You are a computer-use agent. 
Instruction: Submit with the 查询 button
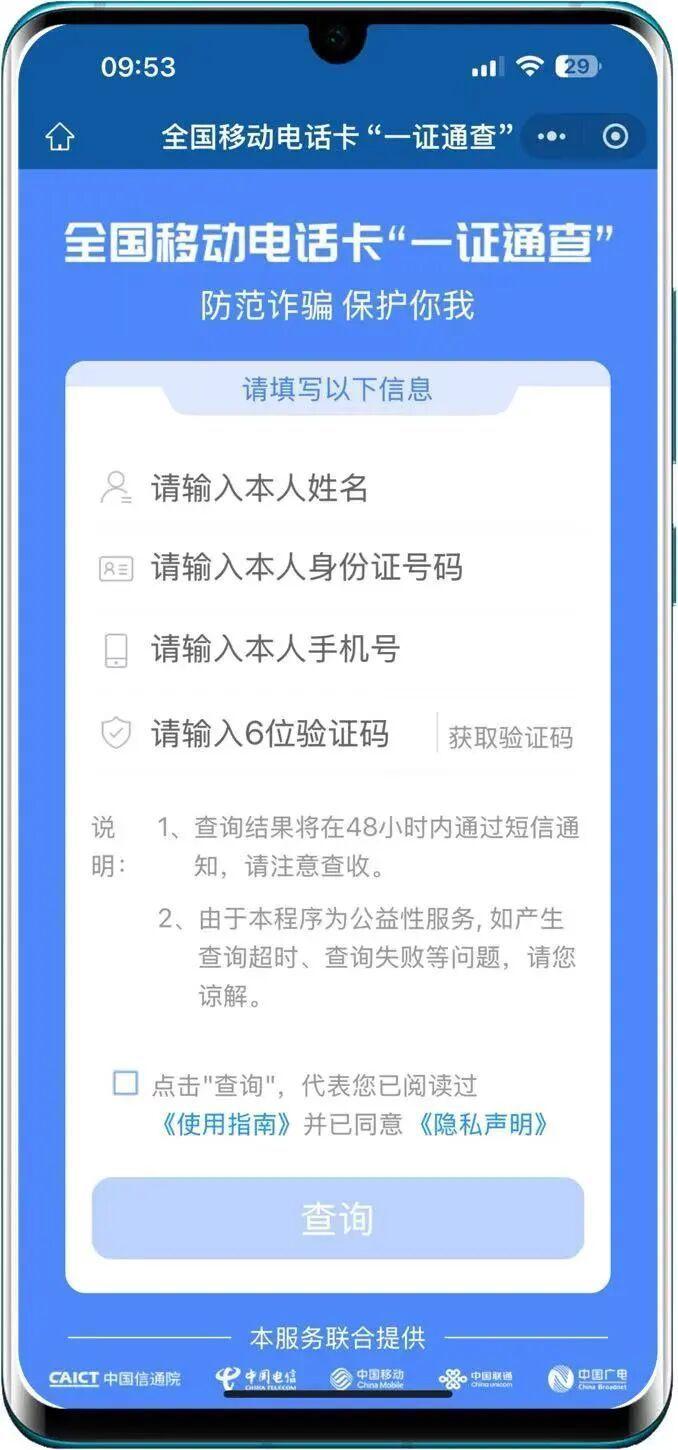pos(337,1218)
